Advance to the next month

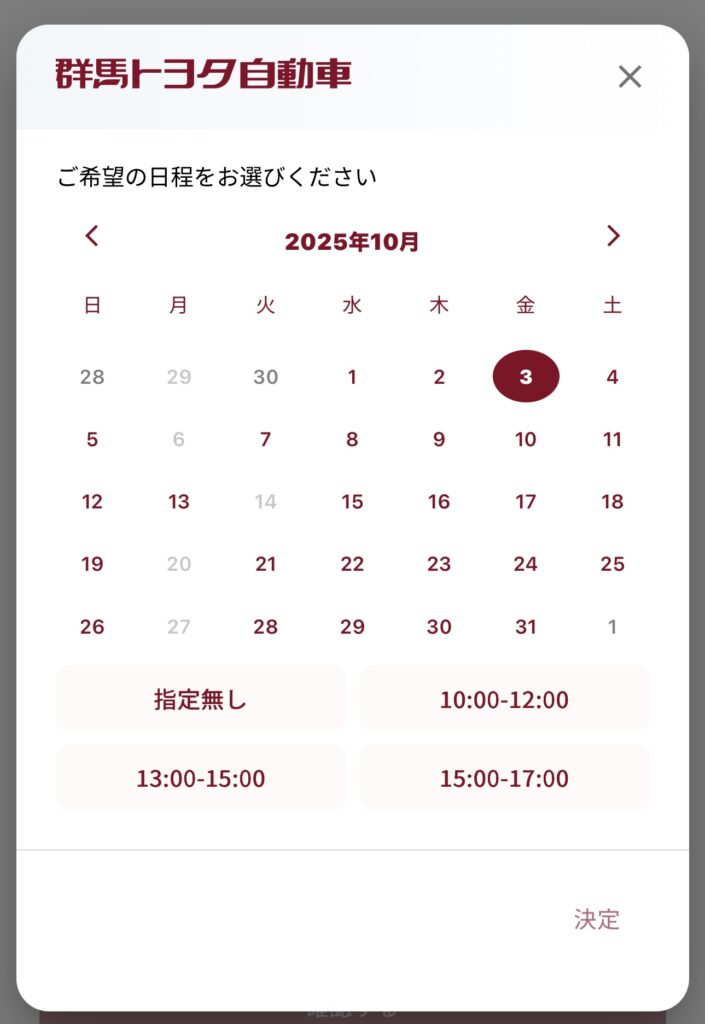pyautogui.click(x=613, y=237)
